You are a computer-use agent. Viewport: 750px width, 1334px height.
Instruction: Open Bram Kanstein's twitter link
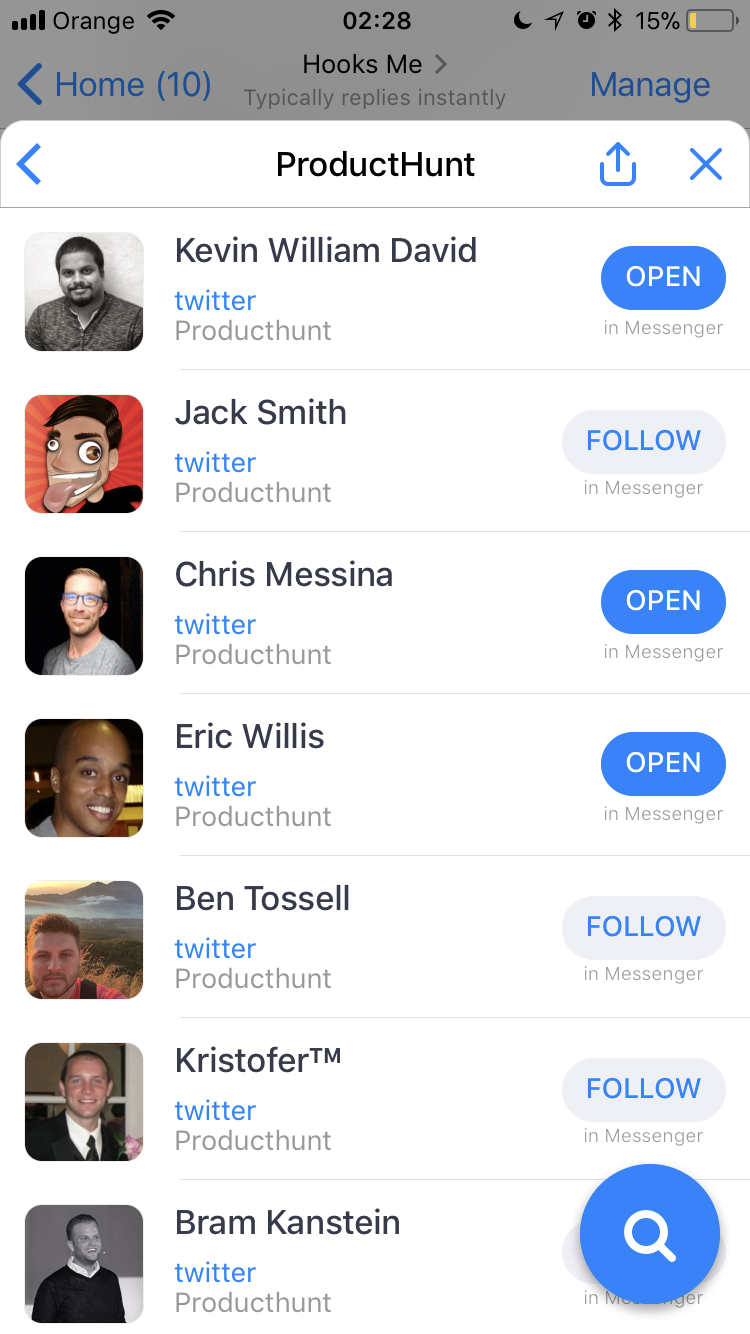click(x=215, y=1273)
